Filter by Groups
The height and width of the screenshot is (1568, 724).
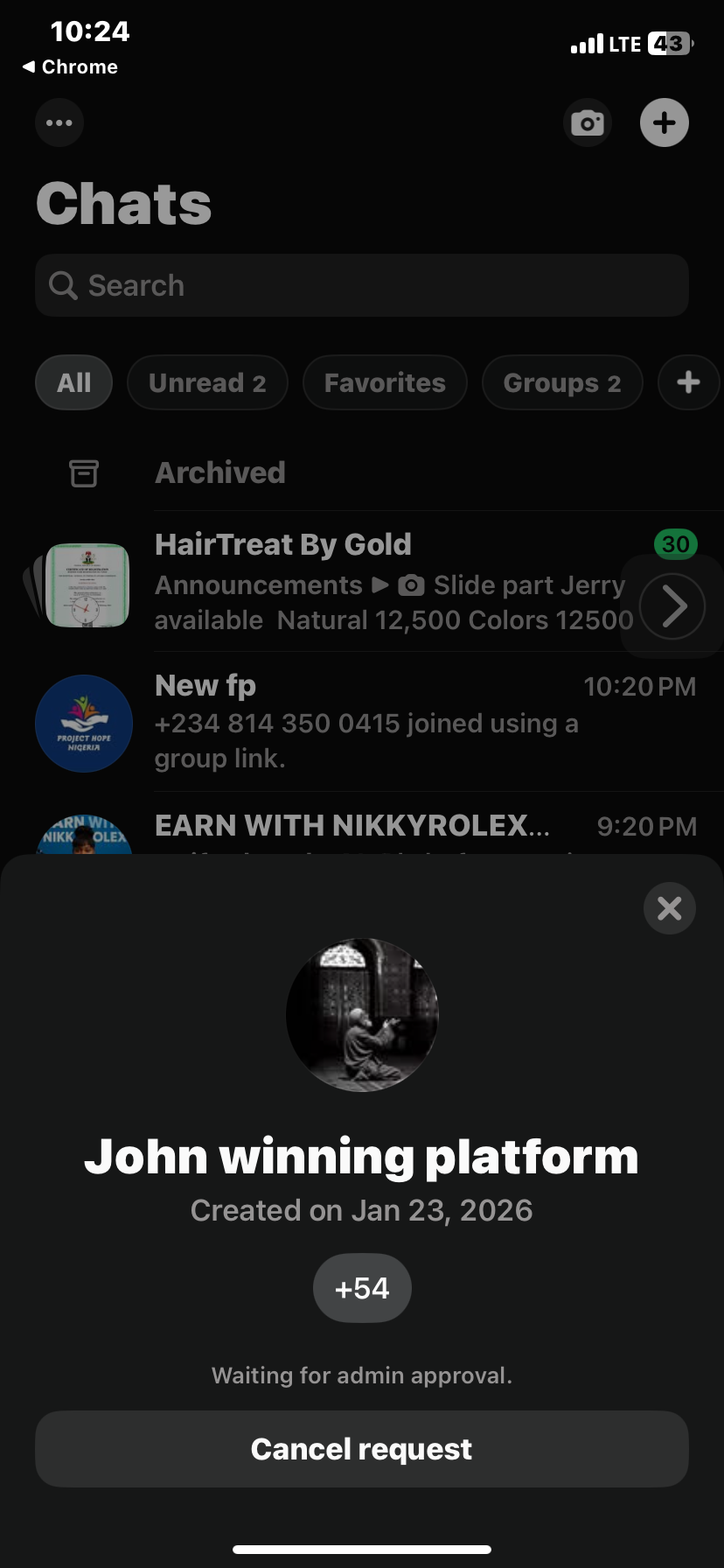click(561, 382)
